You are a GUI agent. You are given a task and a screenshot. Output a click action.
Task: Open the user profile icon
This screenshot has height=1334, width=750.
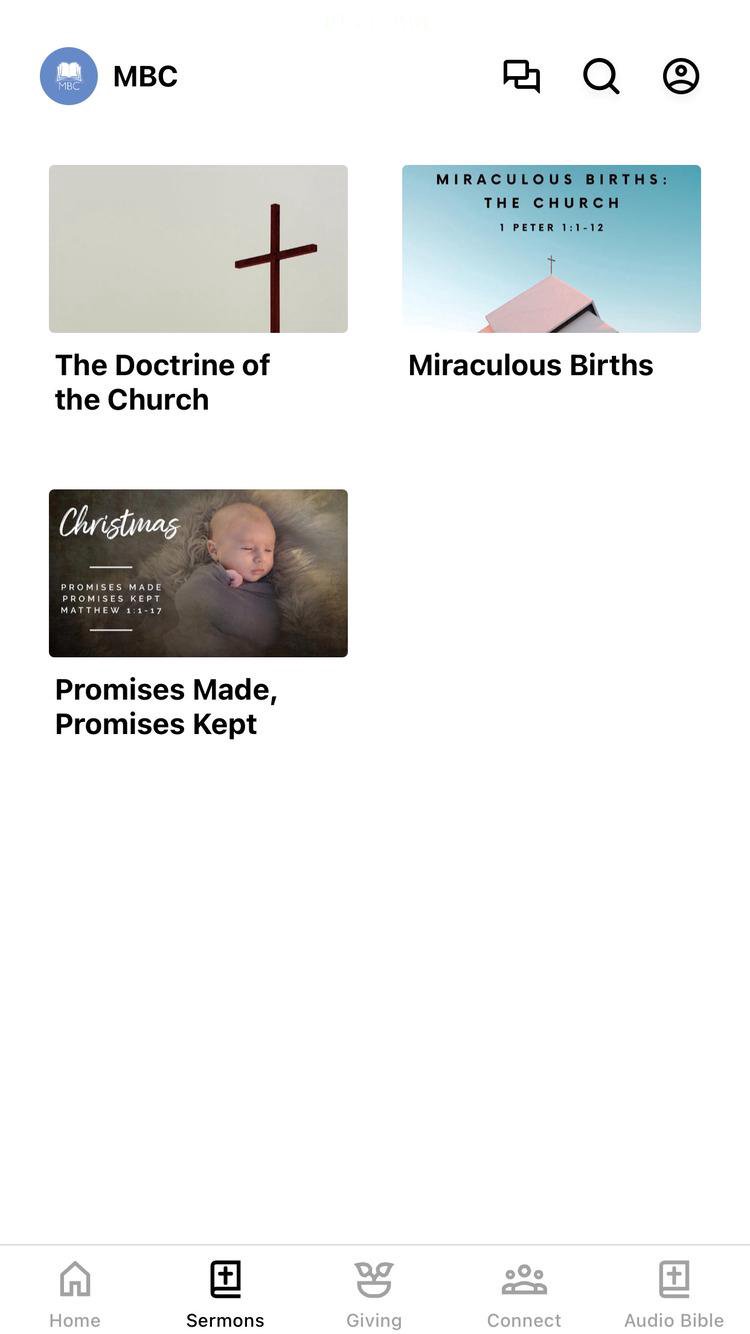point(681,76)
